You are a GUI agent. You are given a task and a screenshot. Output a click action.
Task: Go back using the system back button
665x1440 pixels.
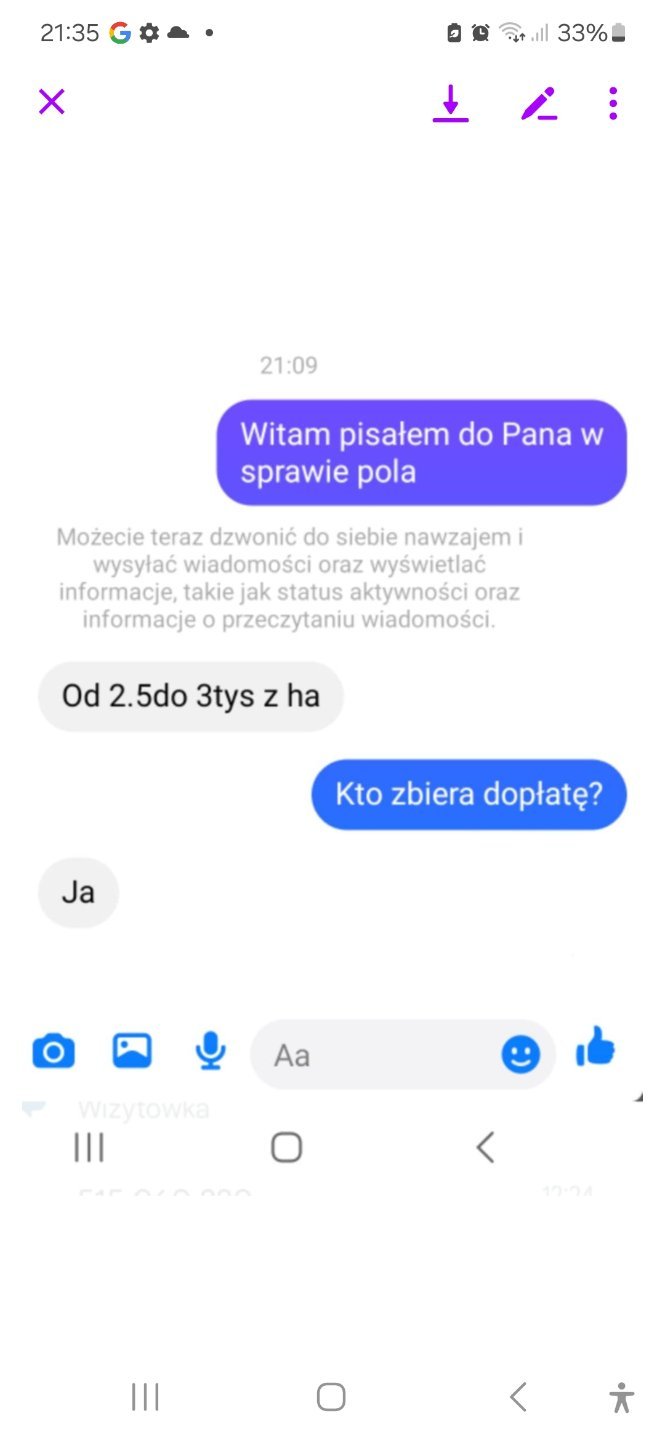517,1397
